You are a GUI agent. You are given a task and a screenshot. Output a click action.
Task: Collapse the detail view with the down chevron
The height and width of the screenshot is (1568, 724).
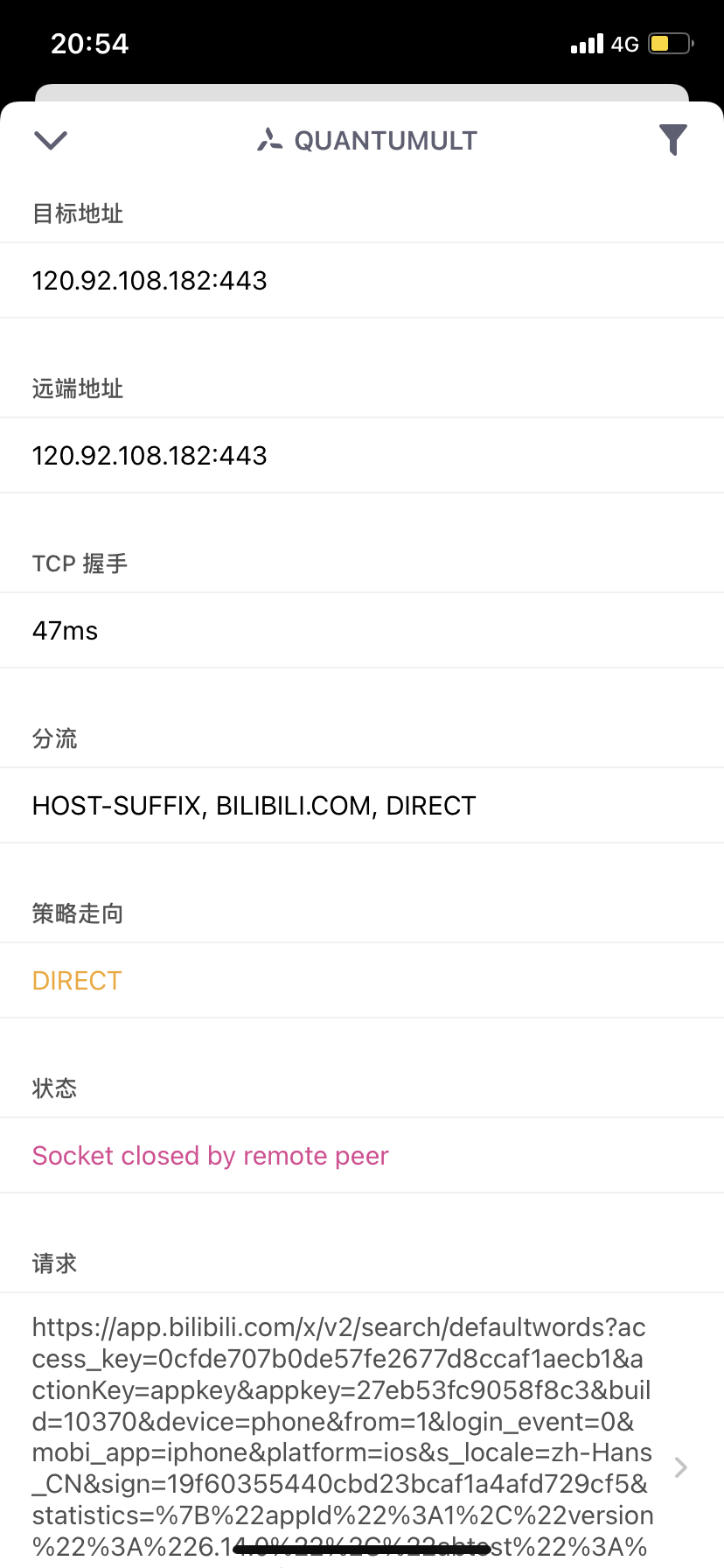click(50, 140)
